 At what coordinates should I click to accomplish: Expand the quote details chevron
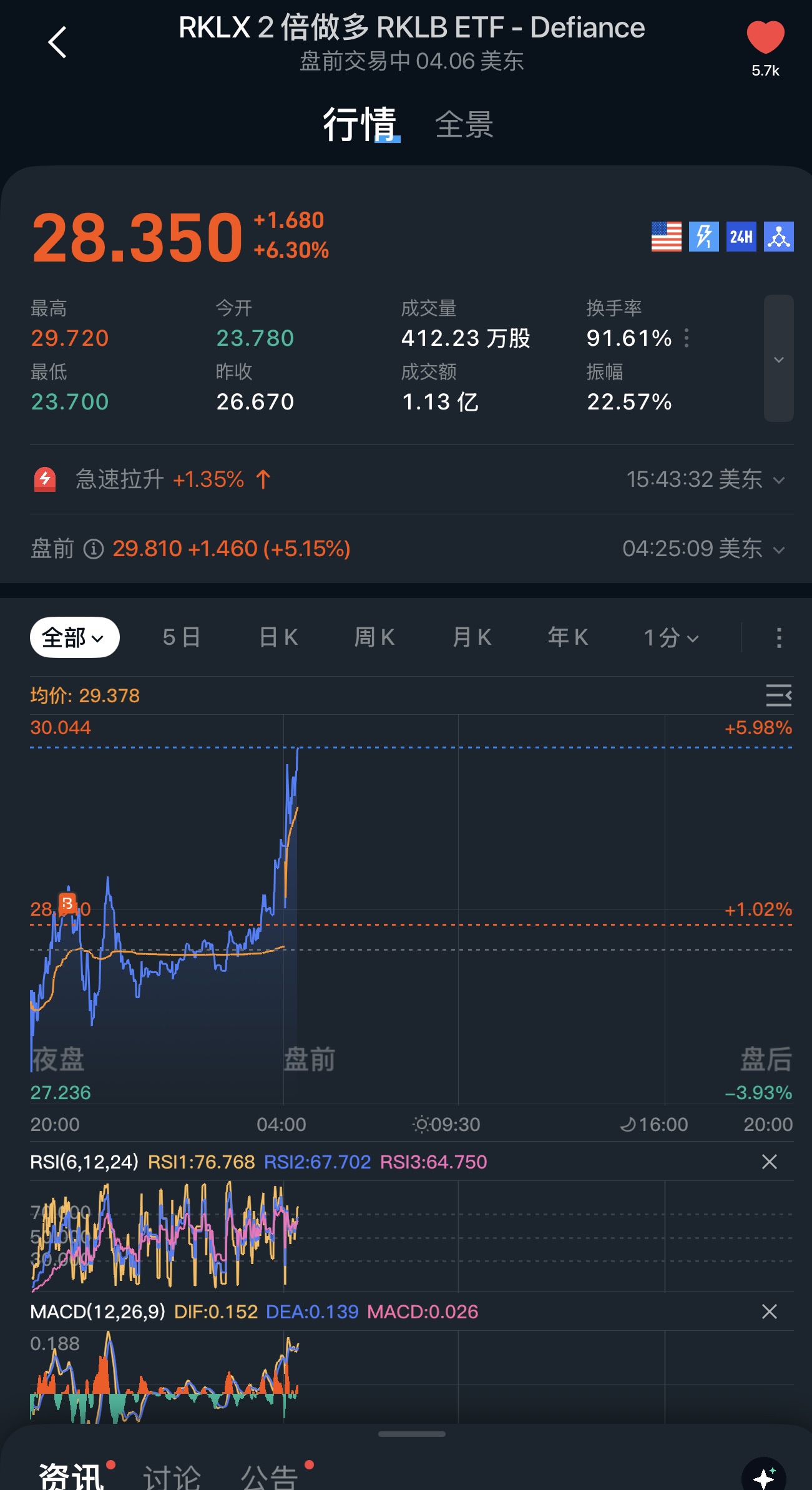[x=778, y=358]
